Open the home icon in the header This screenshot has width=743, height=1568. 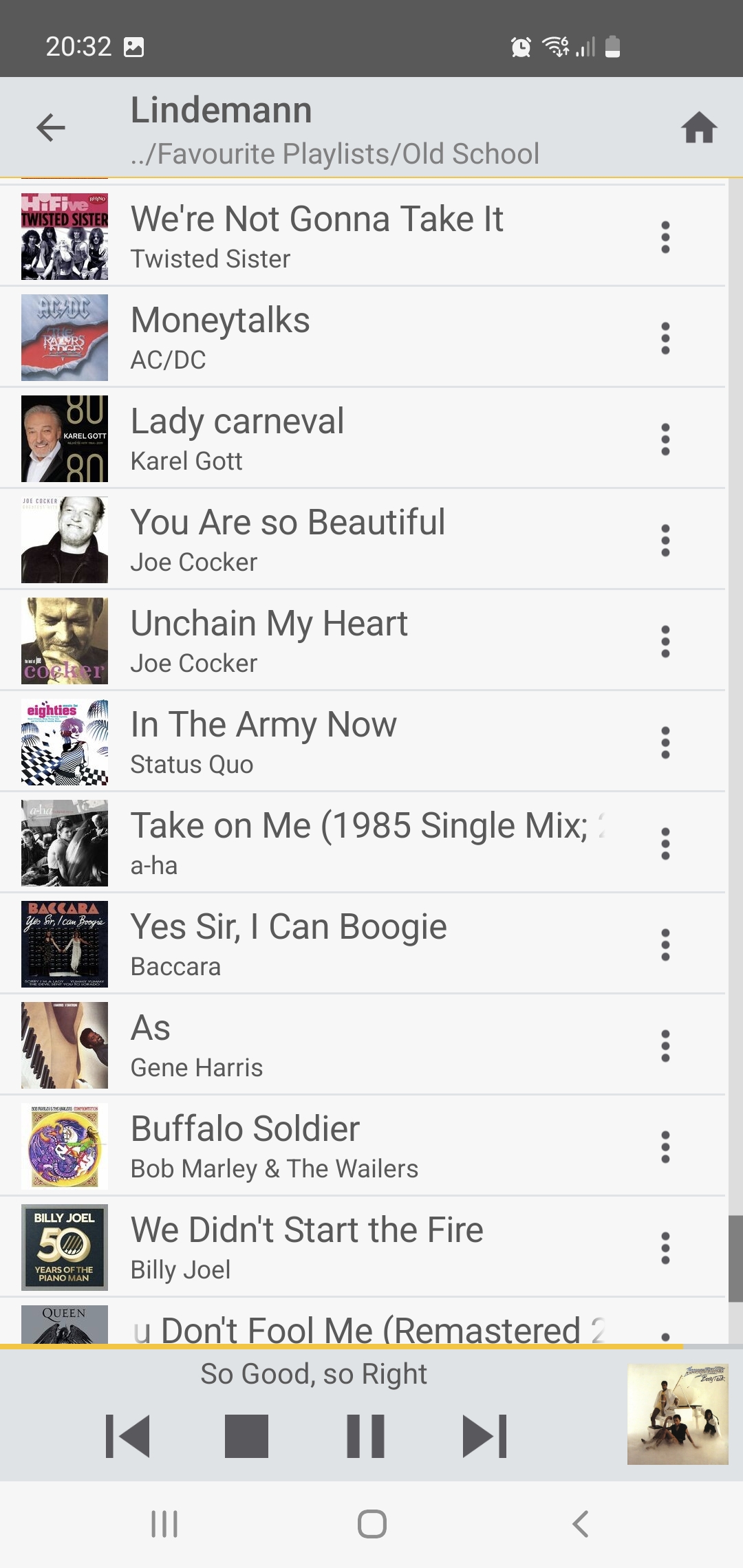coord(699,128)
